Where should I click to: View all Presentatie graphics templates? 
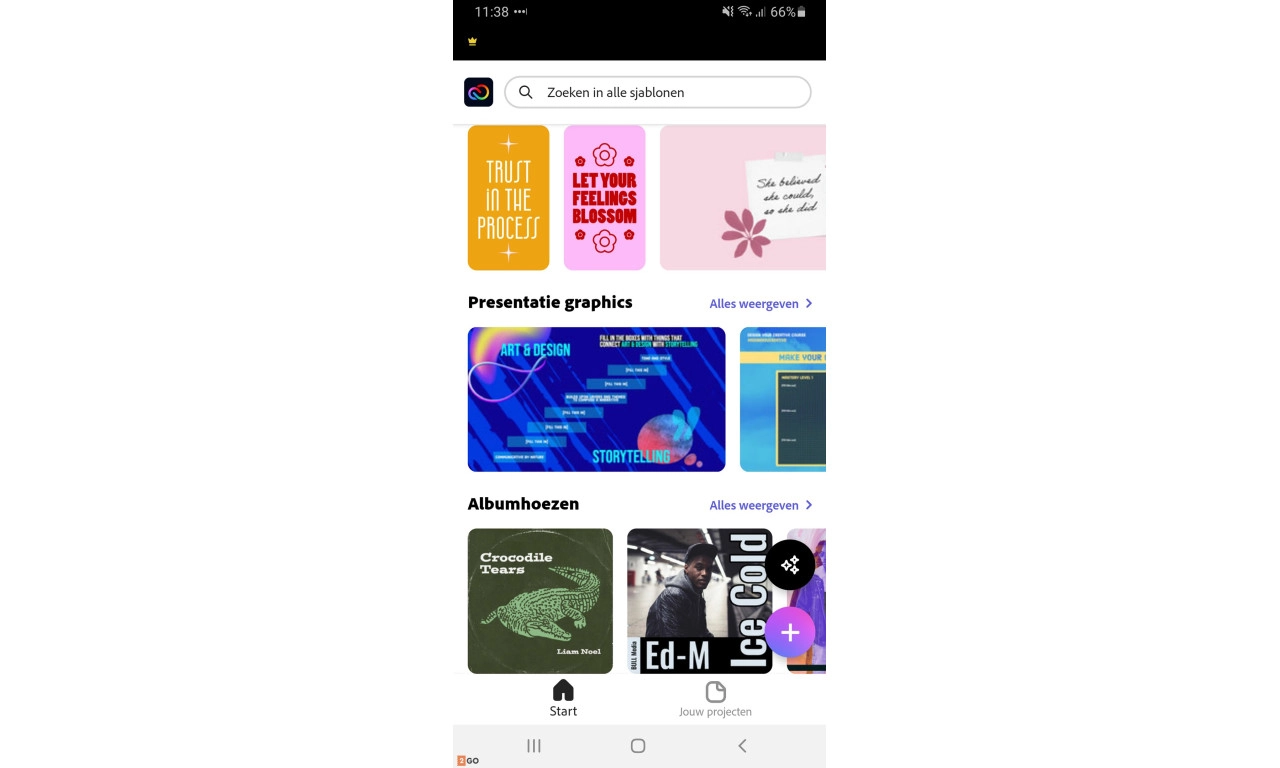tap(760, 304)
